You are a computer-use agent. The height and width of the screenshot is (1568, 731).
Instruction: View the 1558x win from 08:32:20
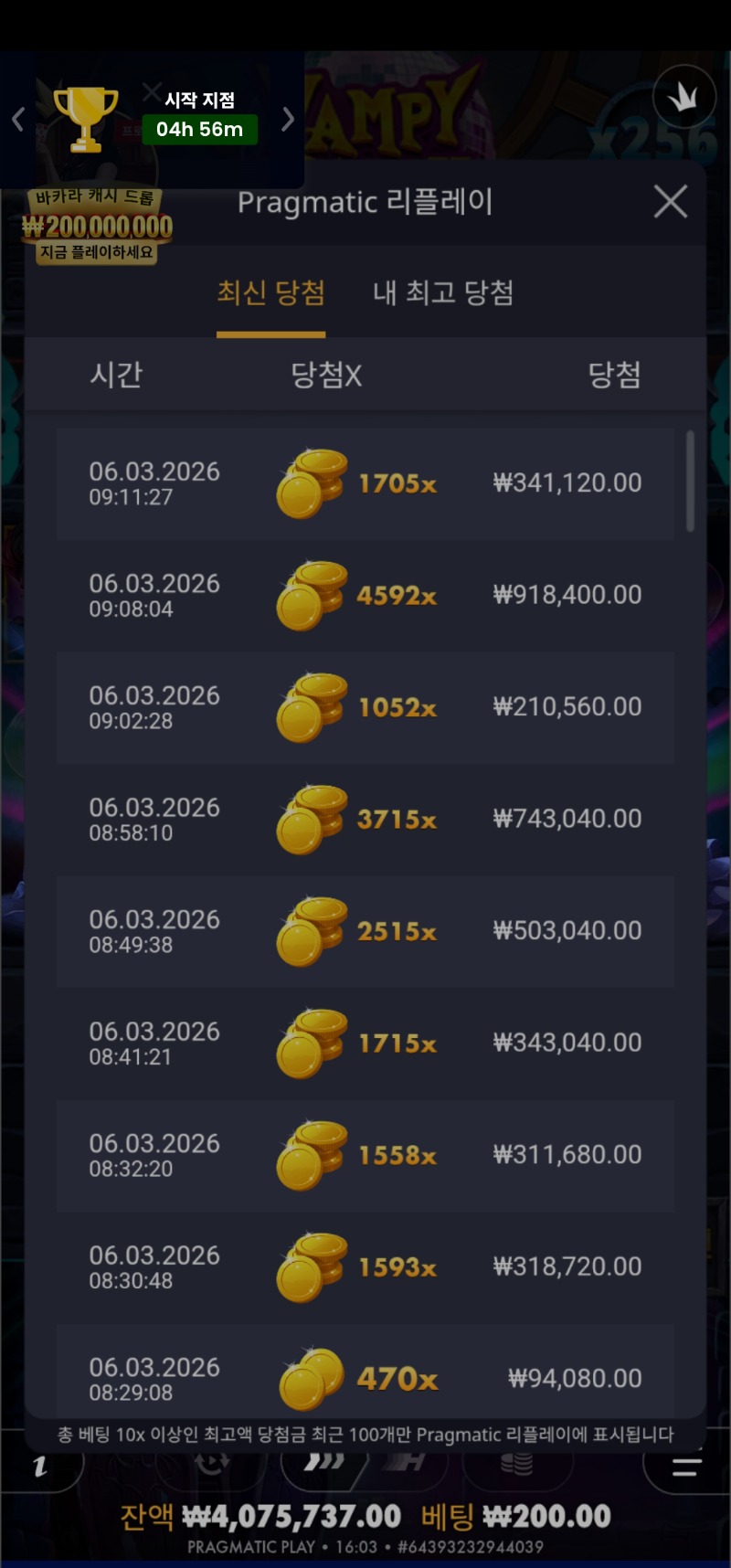365,1155
